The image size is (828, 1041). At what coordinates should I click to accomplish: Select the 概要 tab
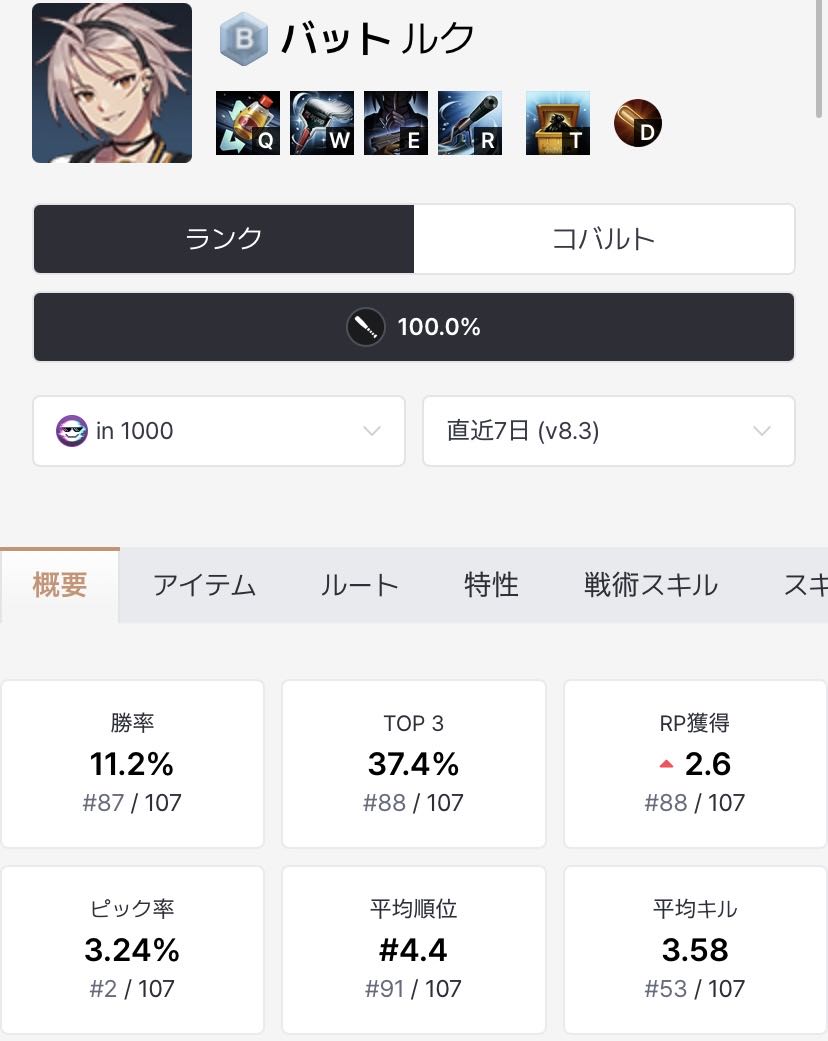click(x=60, y=585)
